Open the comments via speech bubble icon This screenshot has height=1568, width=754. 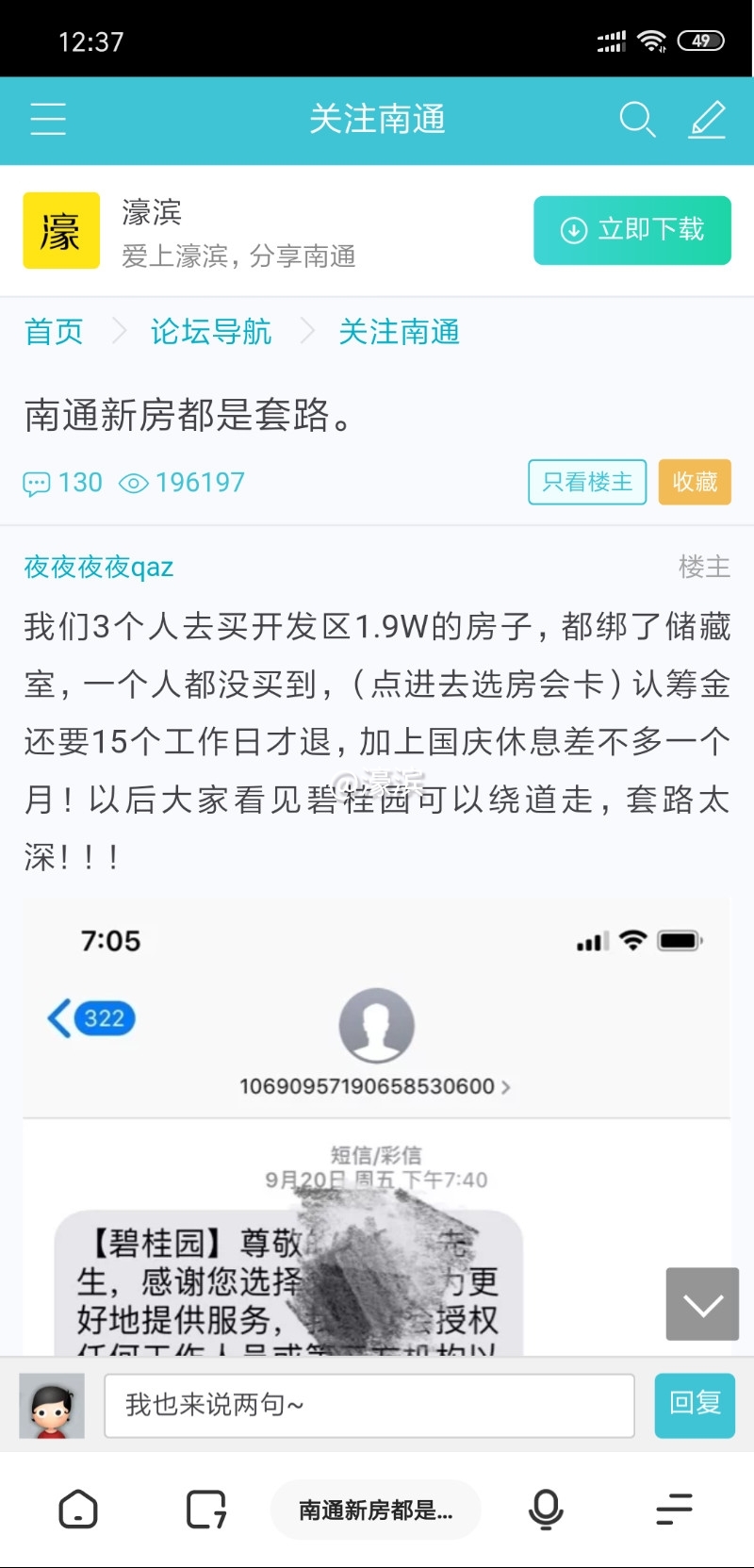[36, 482]
